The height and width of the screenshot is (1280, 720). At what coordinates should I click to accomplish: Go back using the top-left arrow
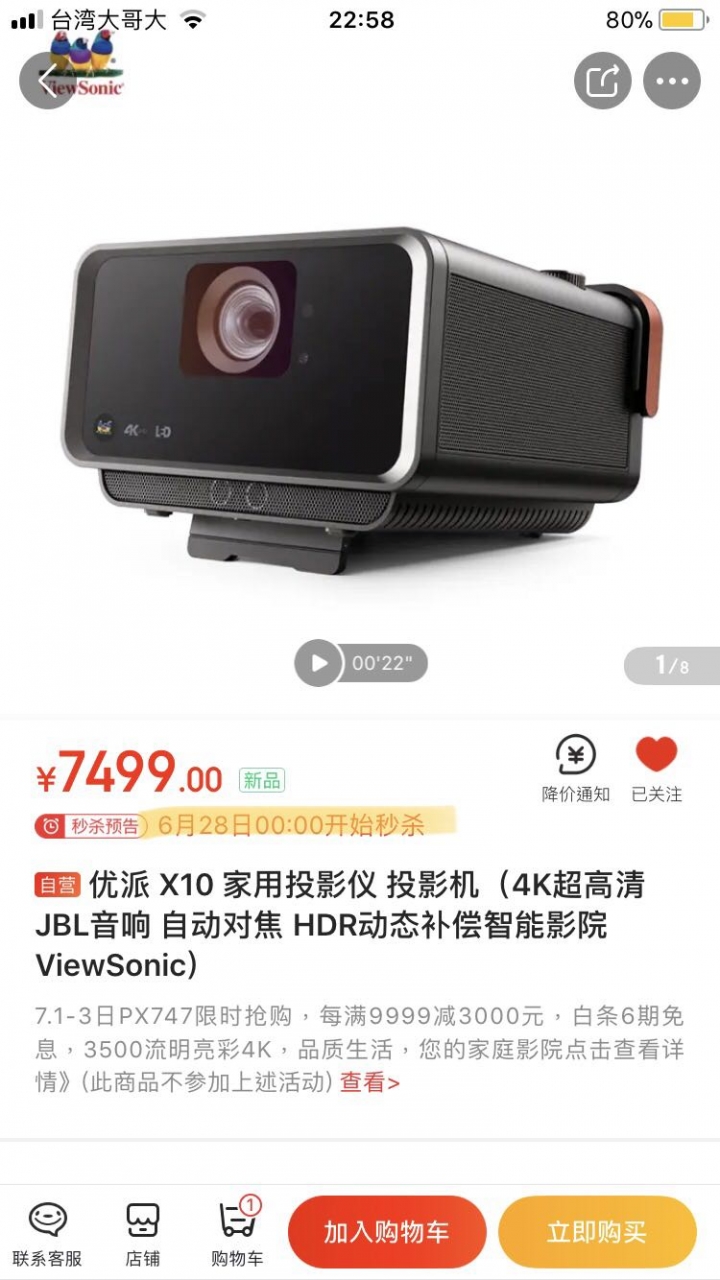point(47,80)
